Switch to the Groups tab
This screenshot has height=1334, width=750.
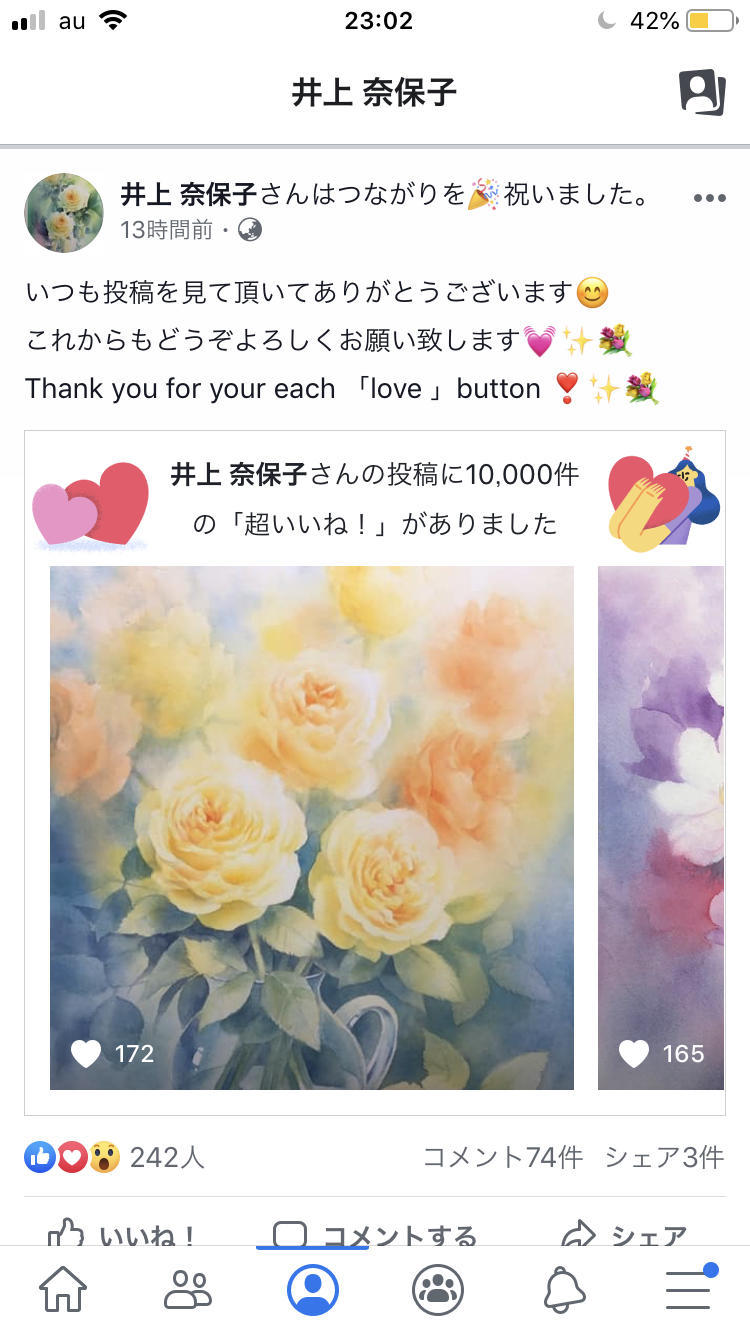click(x=438, y=1290)
